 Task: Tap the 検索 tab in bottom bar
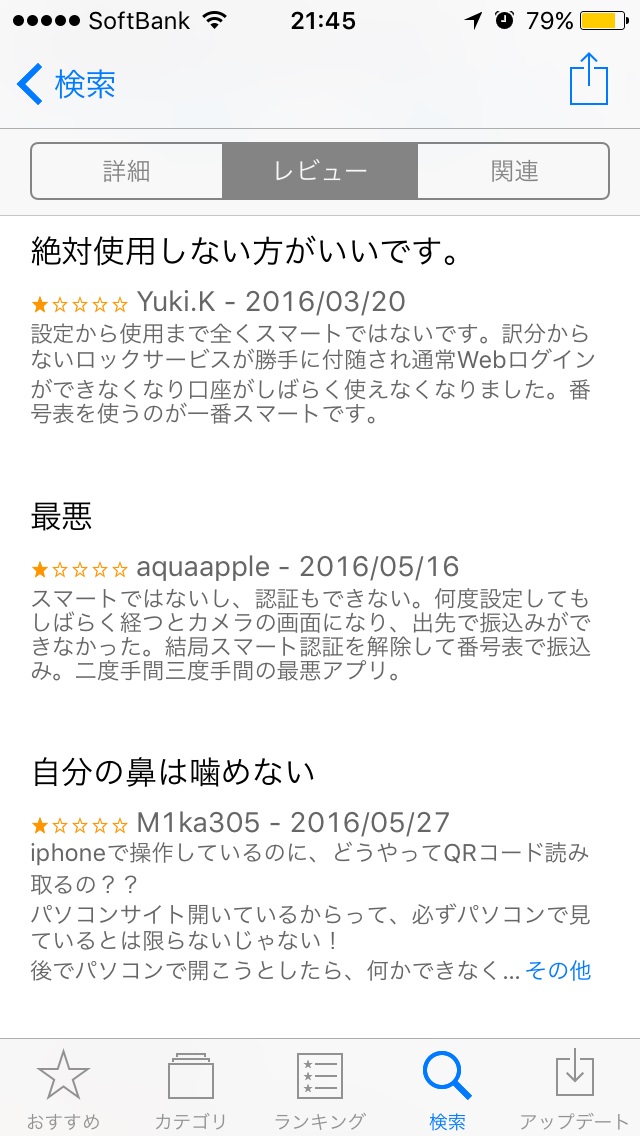447,1088
